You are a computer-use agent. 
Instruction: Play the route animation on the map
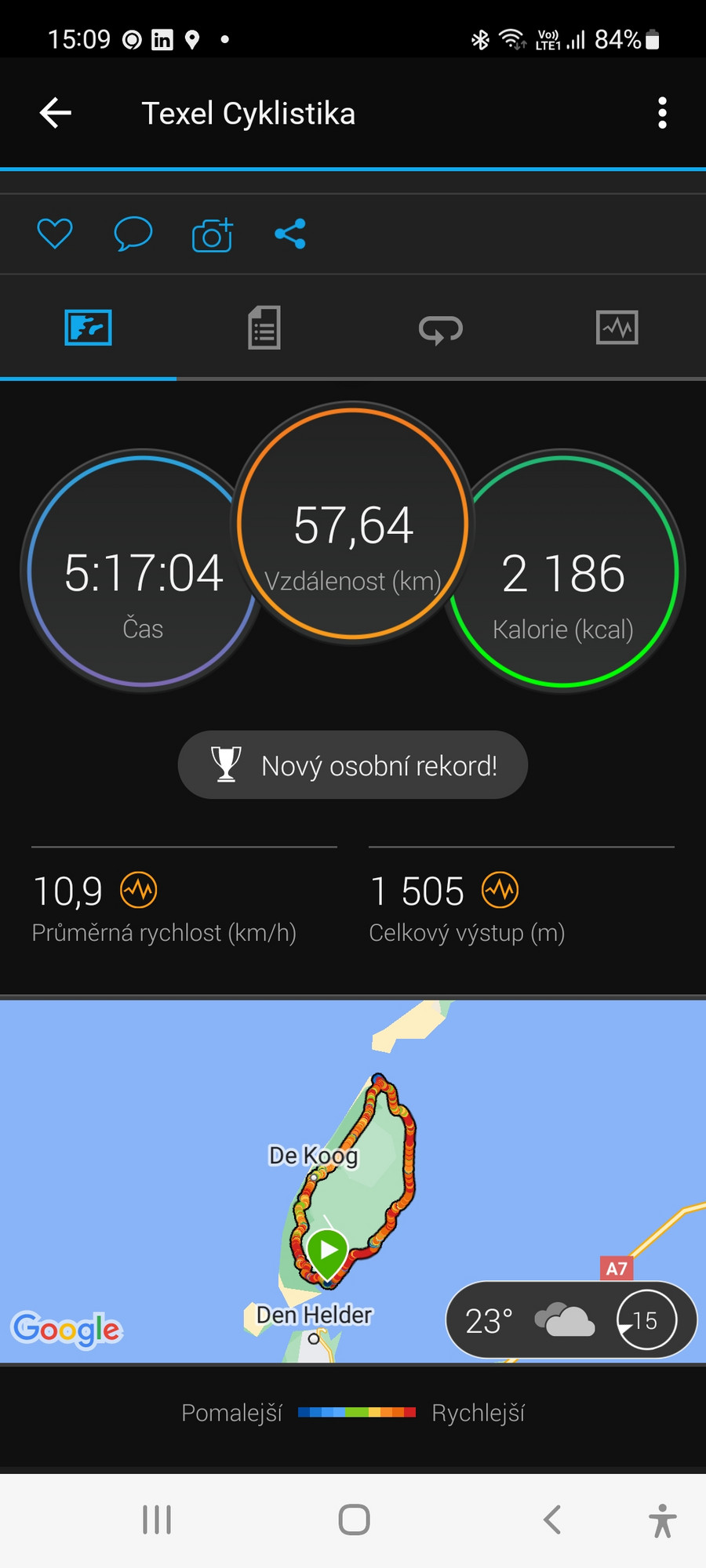click(328, 1250)
